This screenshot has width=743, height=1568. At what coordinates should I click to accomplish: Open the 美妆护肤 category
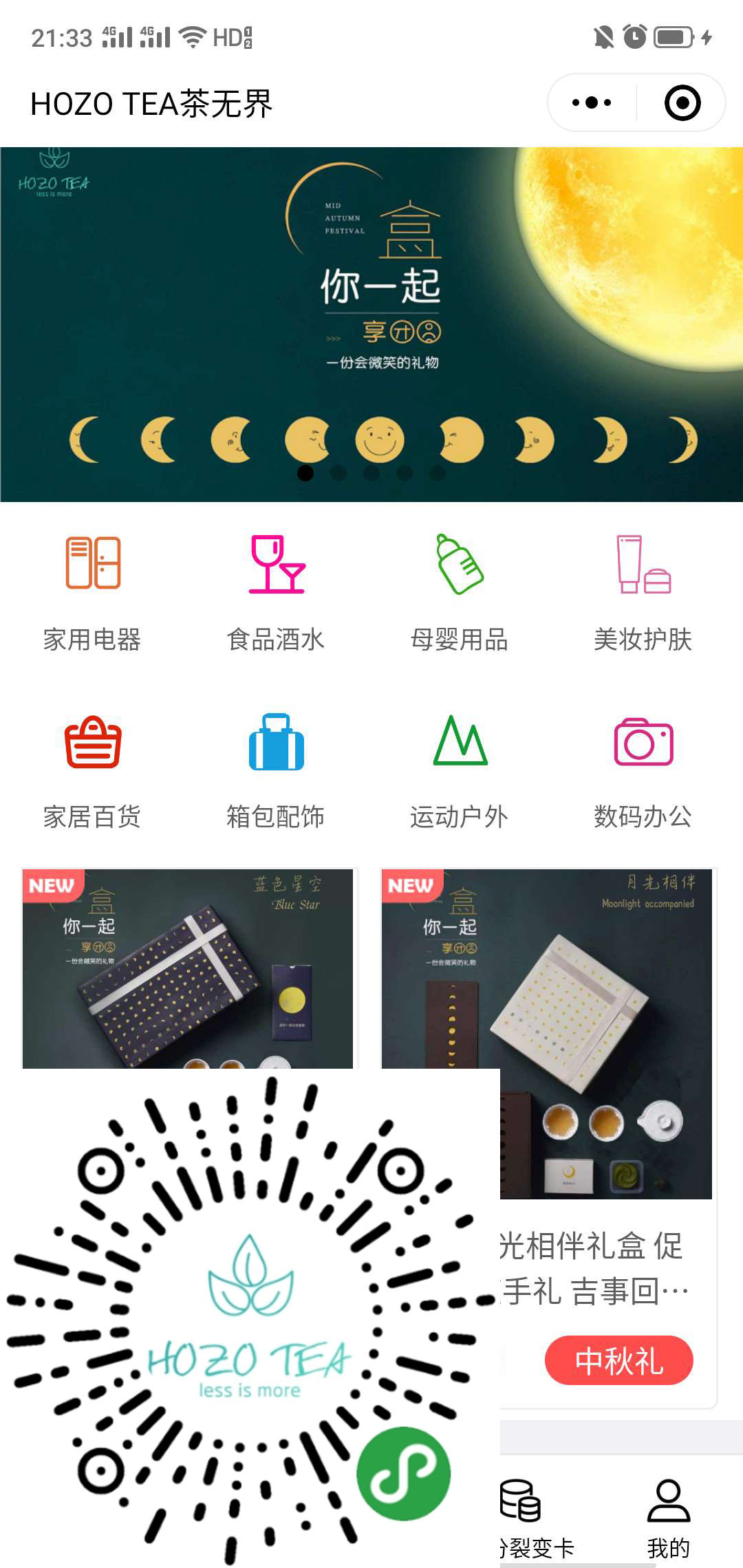643,593
